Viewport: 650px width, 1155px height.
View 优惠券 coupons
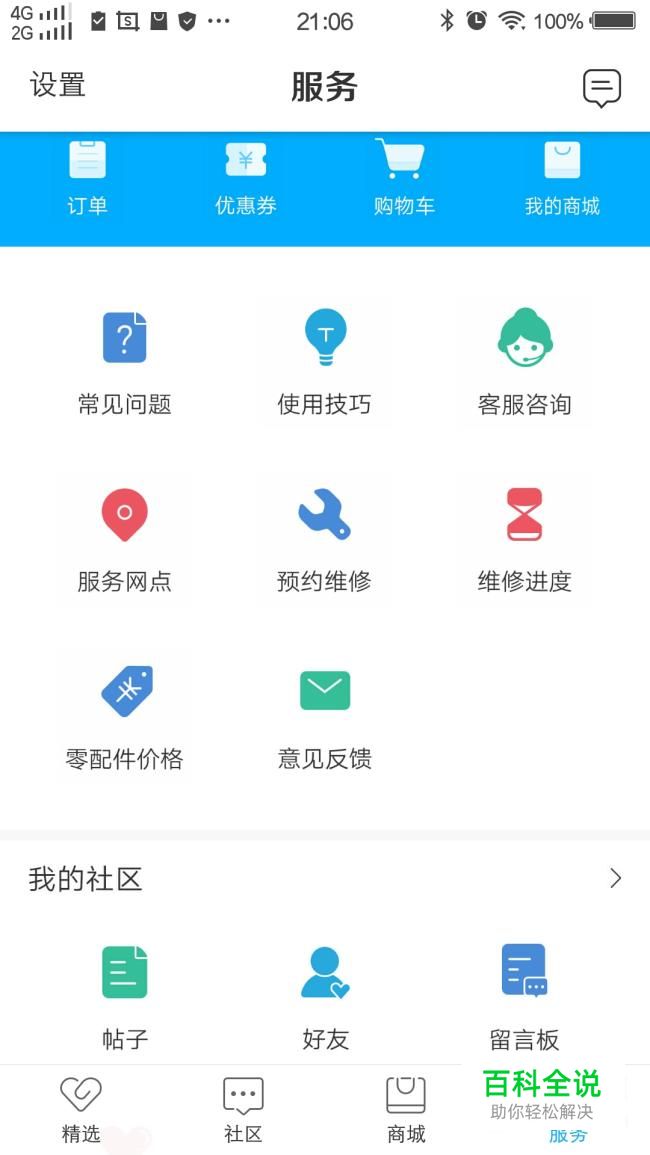tap(245, 178)
